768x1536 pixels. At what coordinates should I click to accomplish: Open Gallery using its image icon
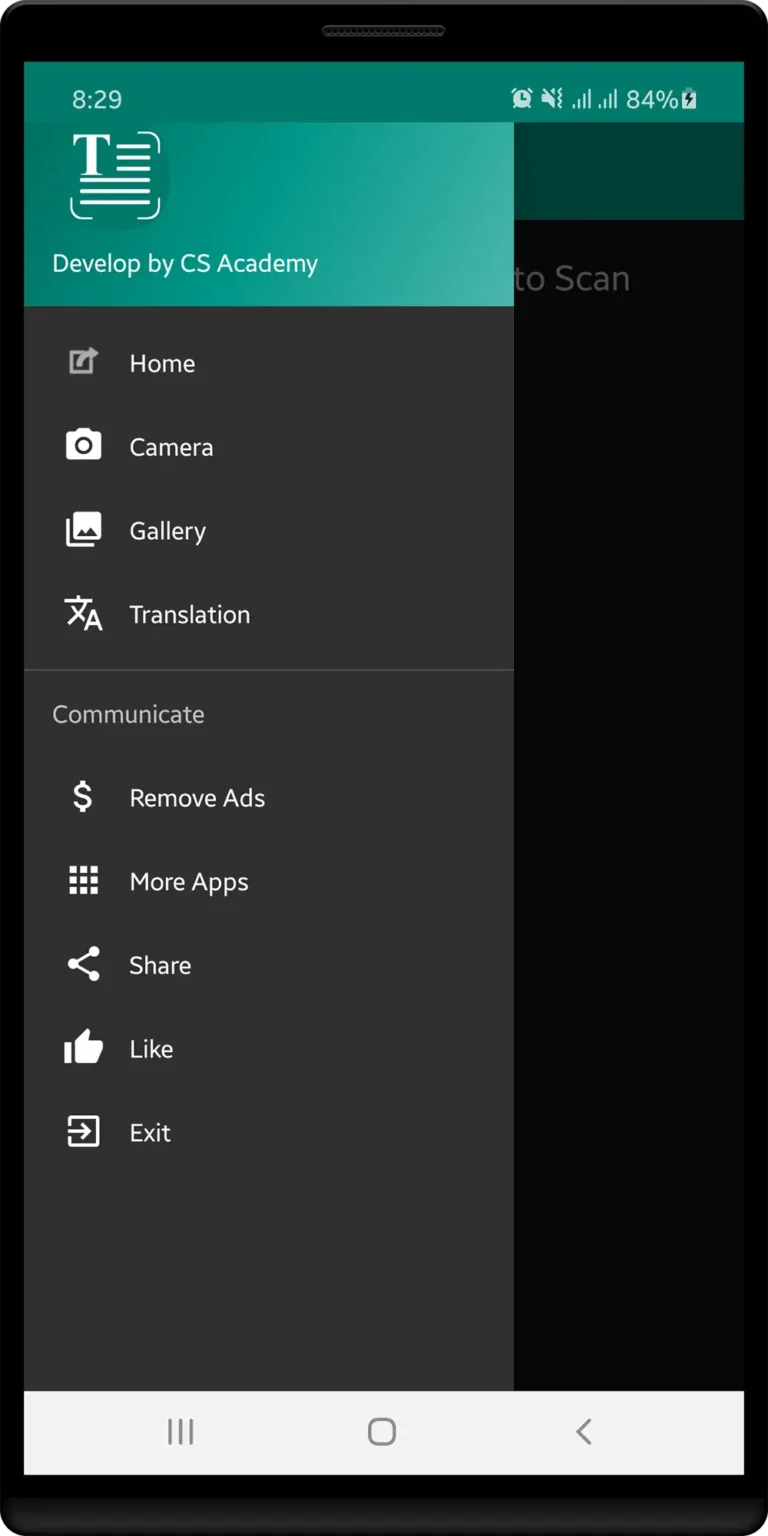click(83, 530)
